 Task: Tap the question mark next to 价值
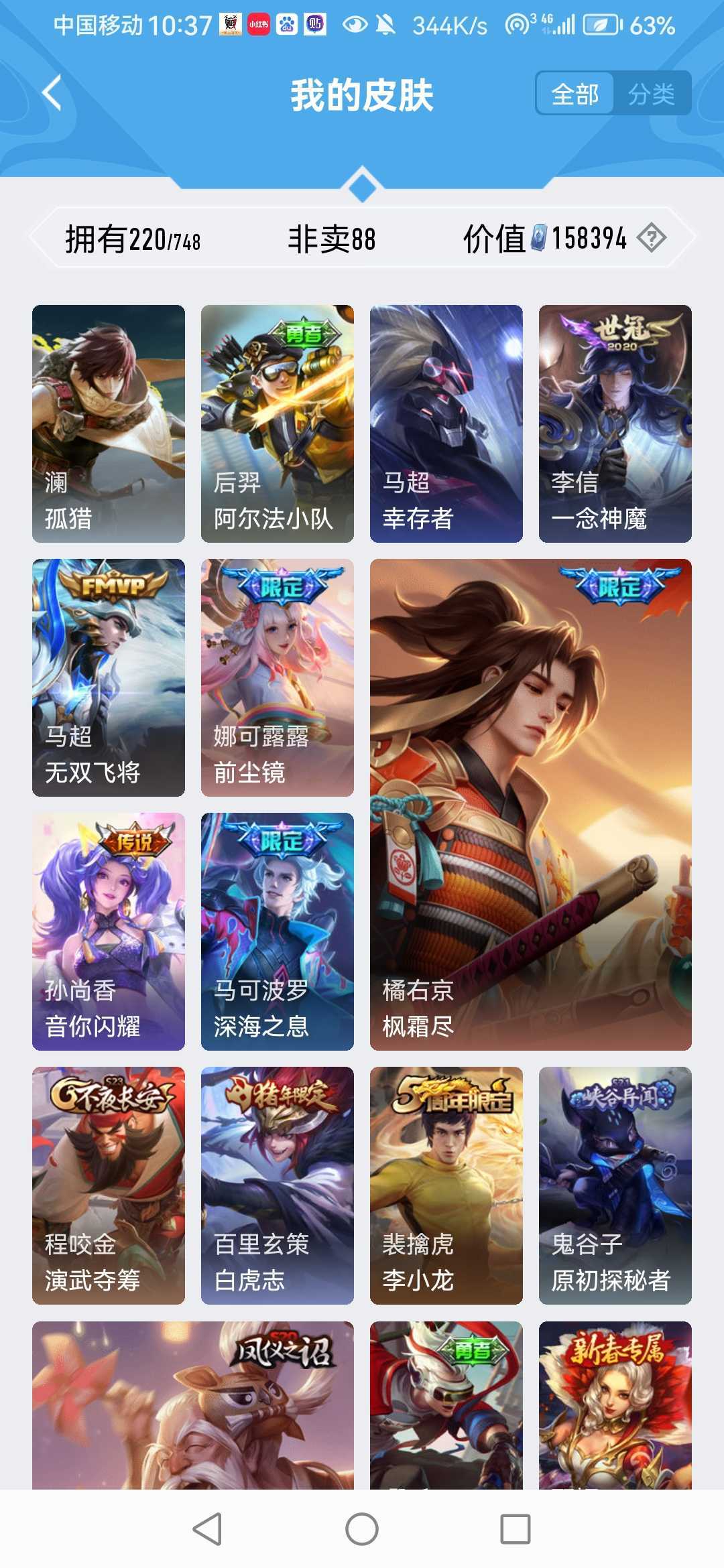pyautogui.click(x=651, y=238)
